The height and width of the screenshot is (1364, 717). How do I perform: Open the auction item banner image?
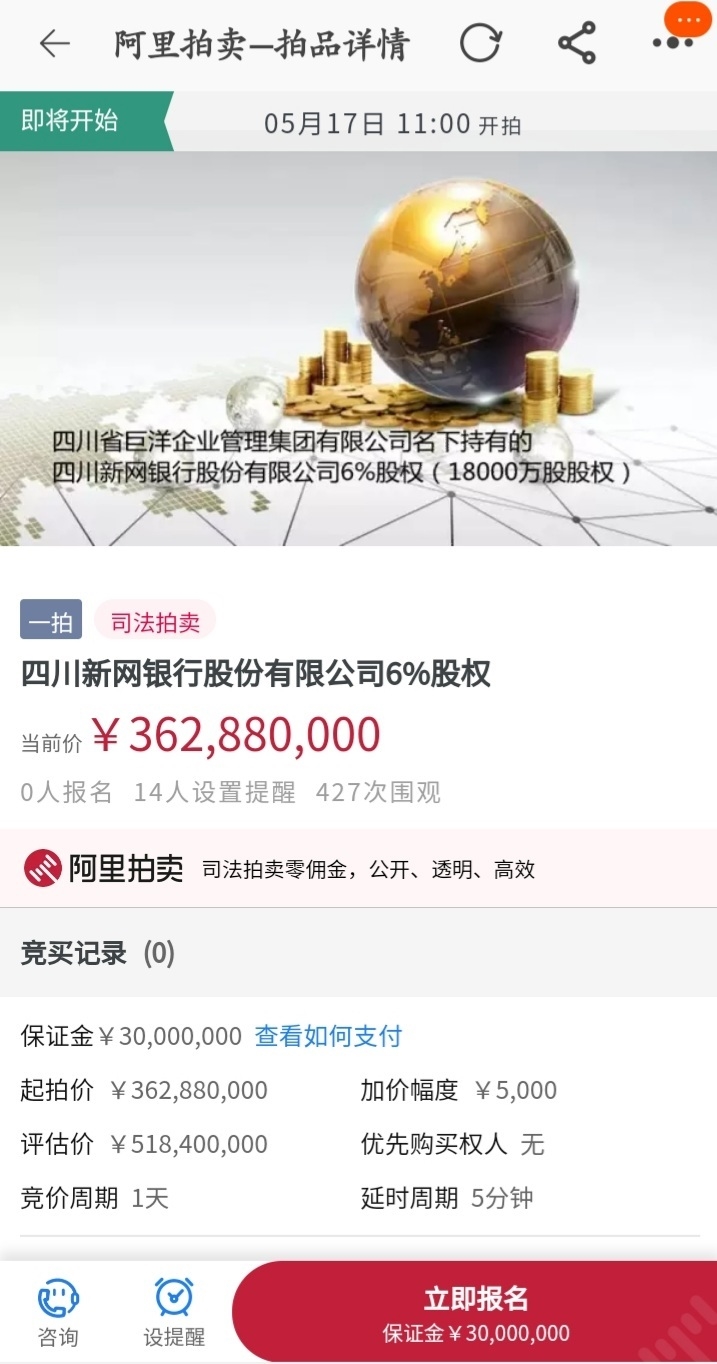[x=358, y=348]
